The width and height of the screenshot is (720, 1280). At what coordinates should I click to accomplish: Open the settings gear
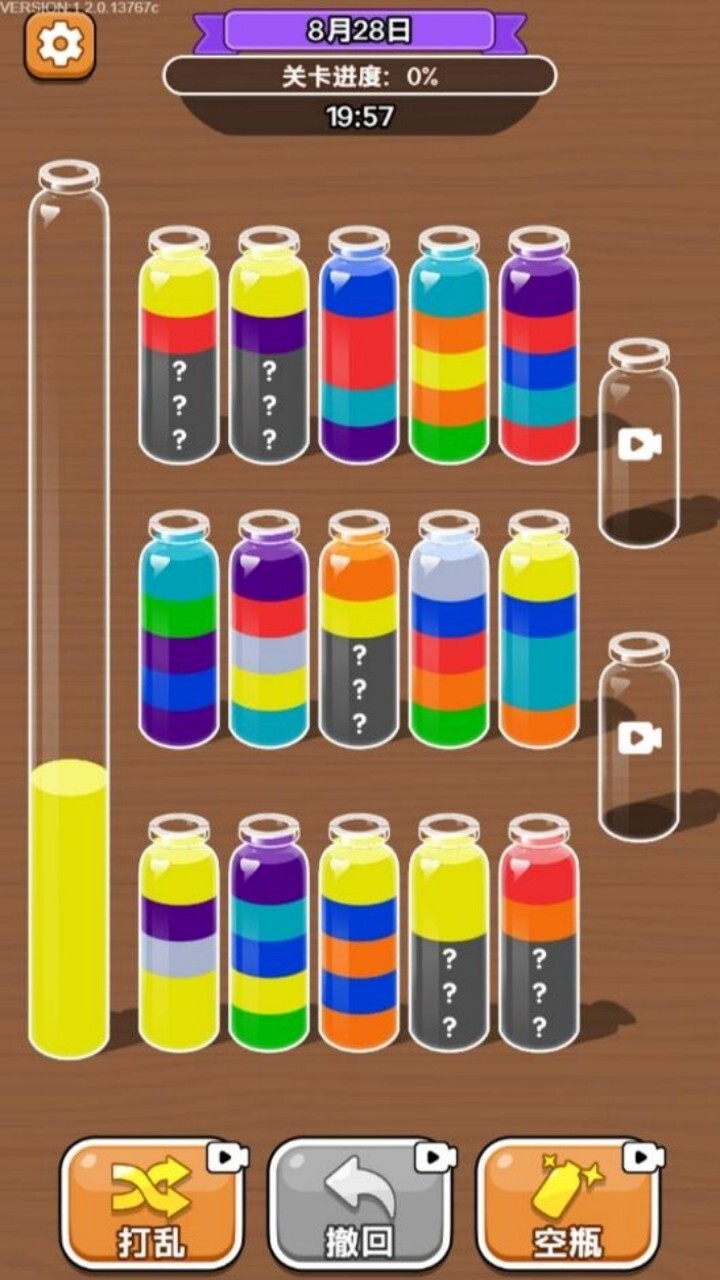click(60, 44)
